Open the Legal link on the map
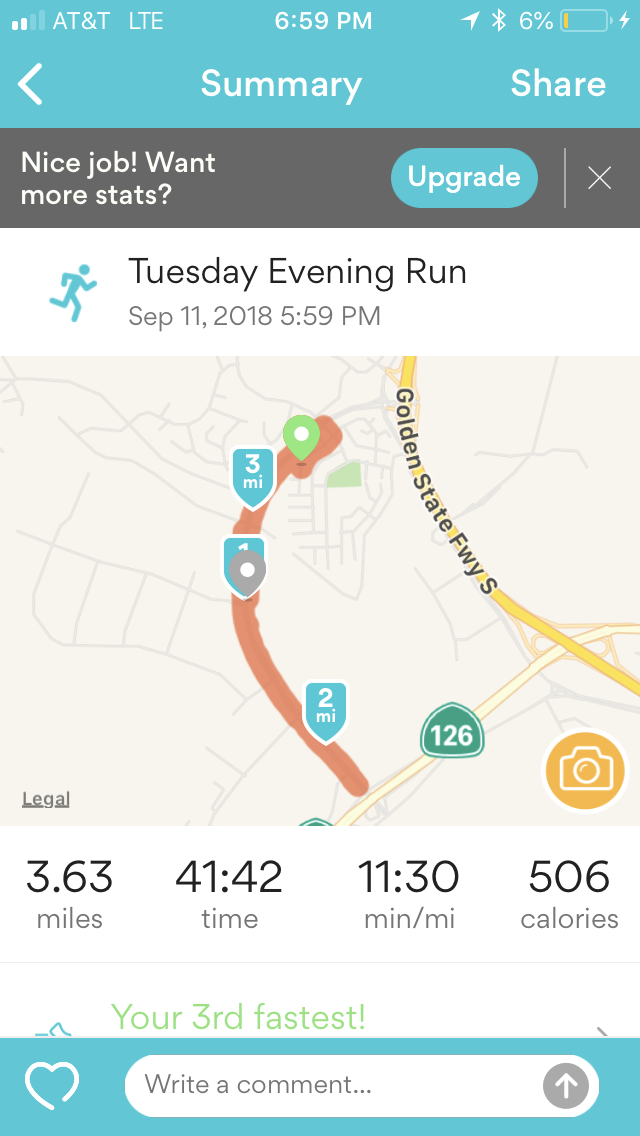640x1136 pixels. coord(46,799)
